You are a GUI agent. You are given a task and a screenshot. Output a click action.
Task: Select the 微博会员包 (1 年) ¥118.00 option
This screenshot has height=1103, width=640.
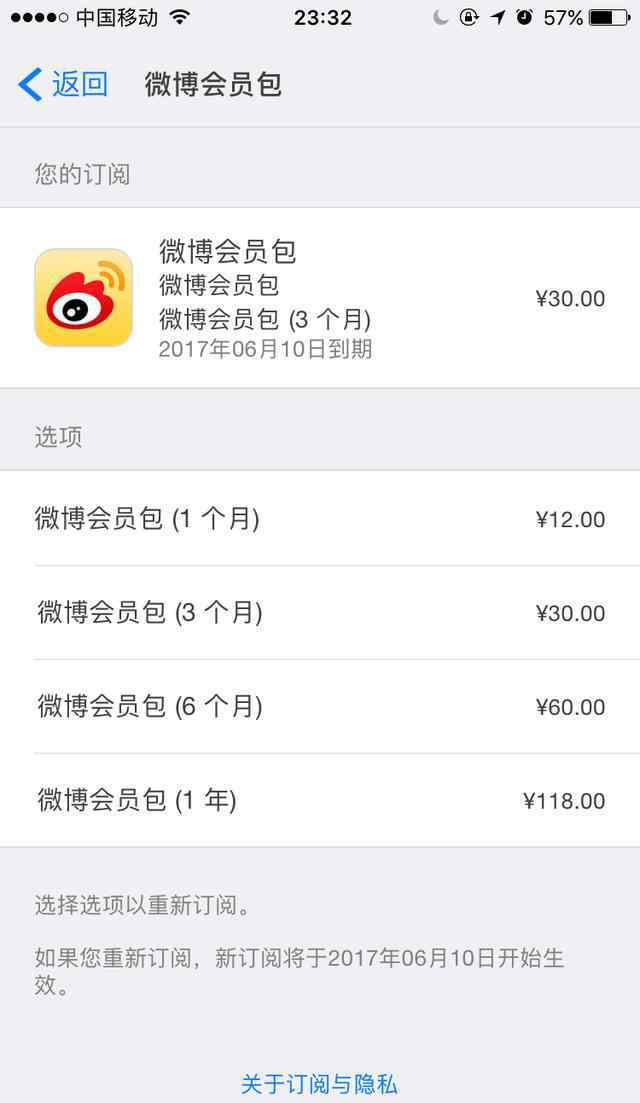(x=320, y=801)
